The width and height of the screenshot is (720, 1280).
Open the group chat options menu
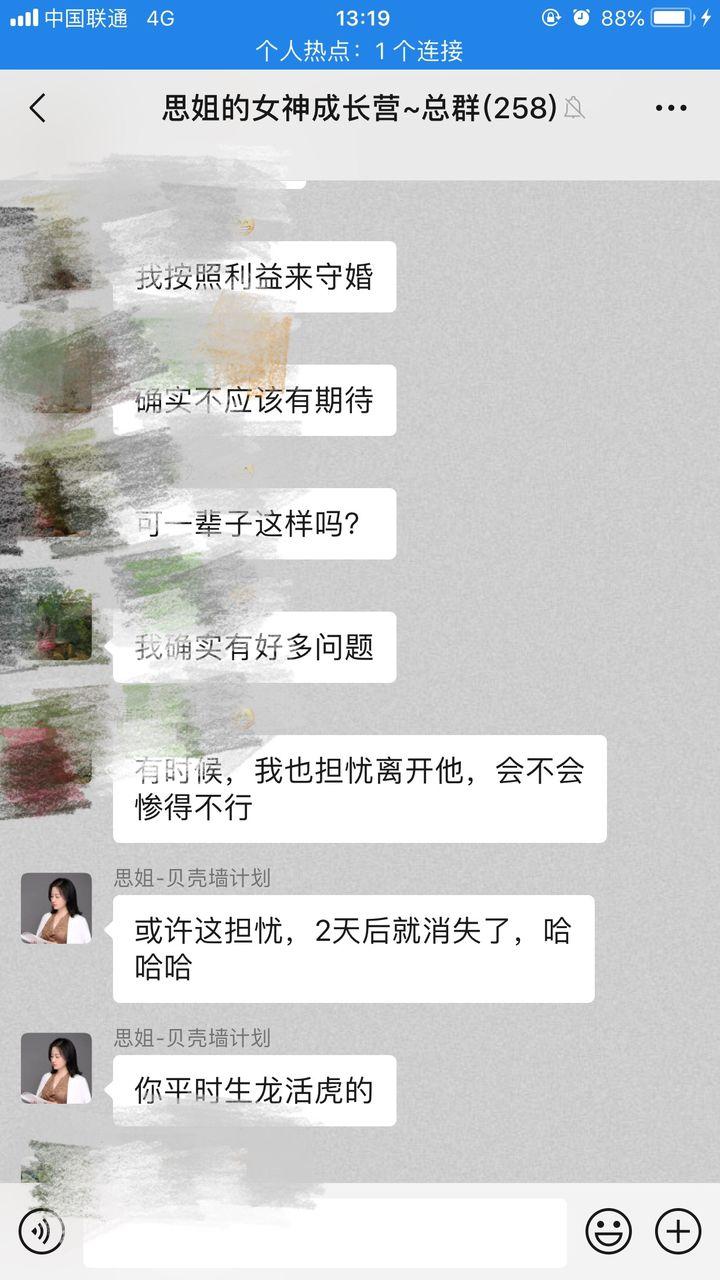click(670, 108)
